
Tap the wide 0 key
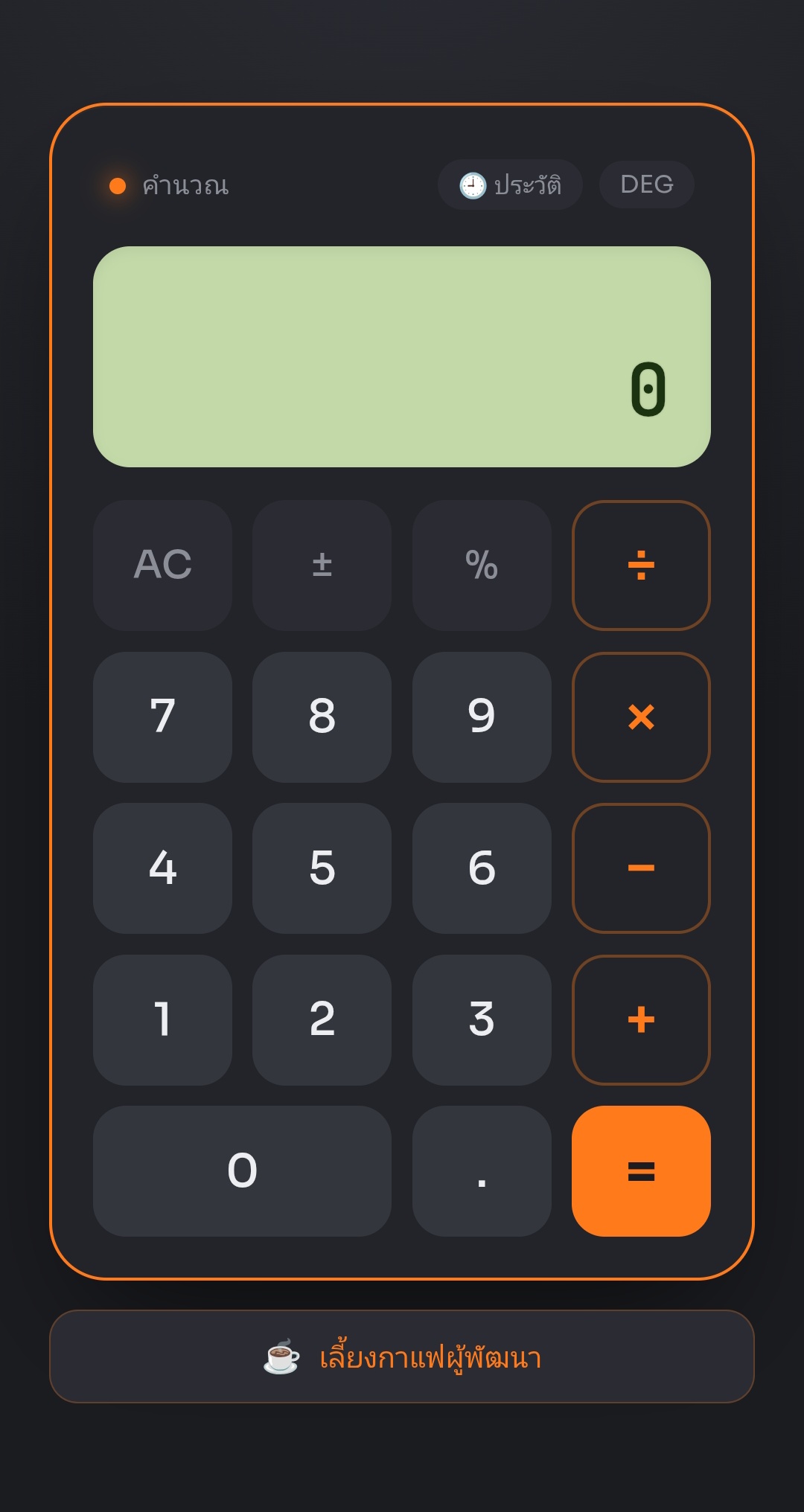242,1171
